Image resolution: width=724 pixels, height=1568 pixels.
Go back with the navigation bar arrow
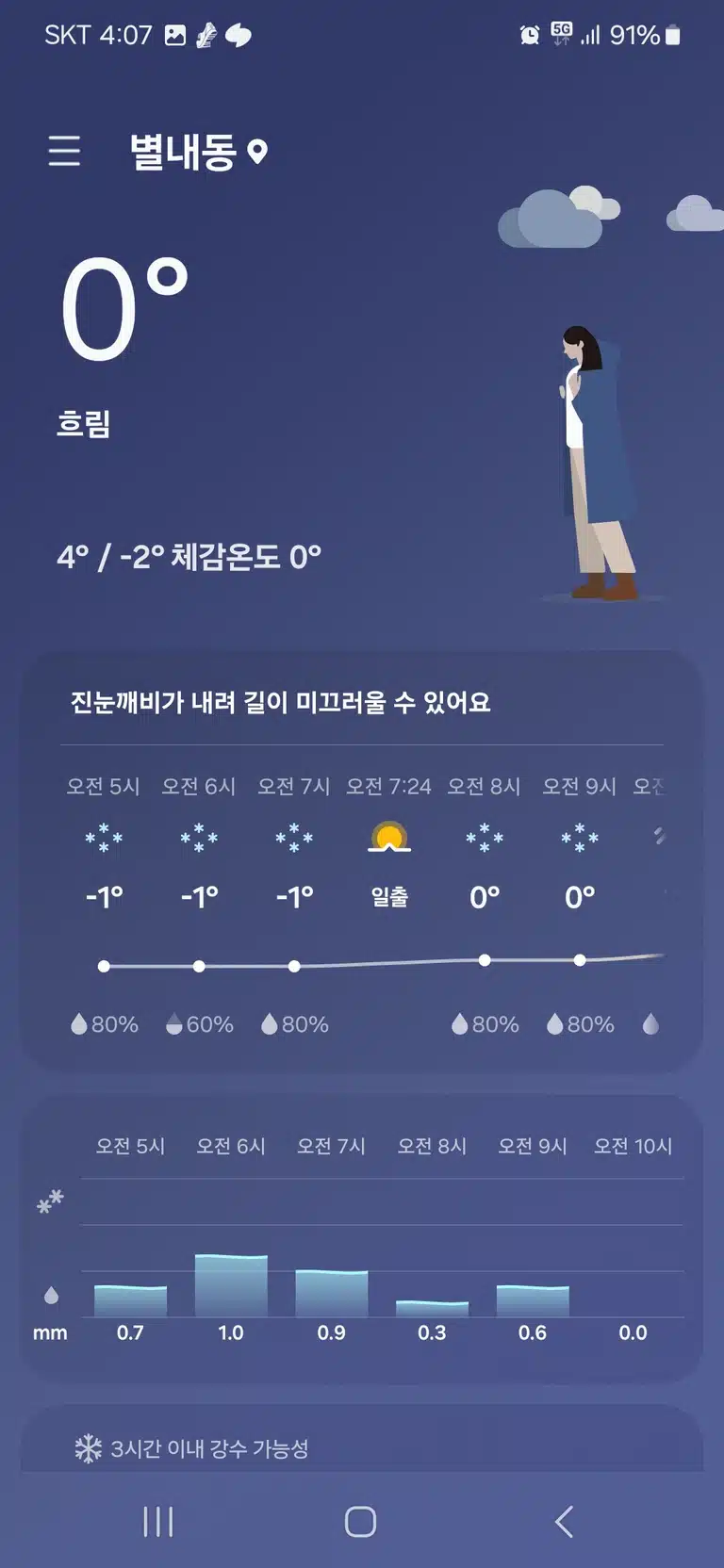[564, 1521]
